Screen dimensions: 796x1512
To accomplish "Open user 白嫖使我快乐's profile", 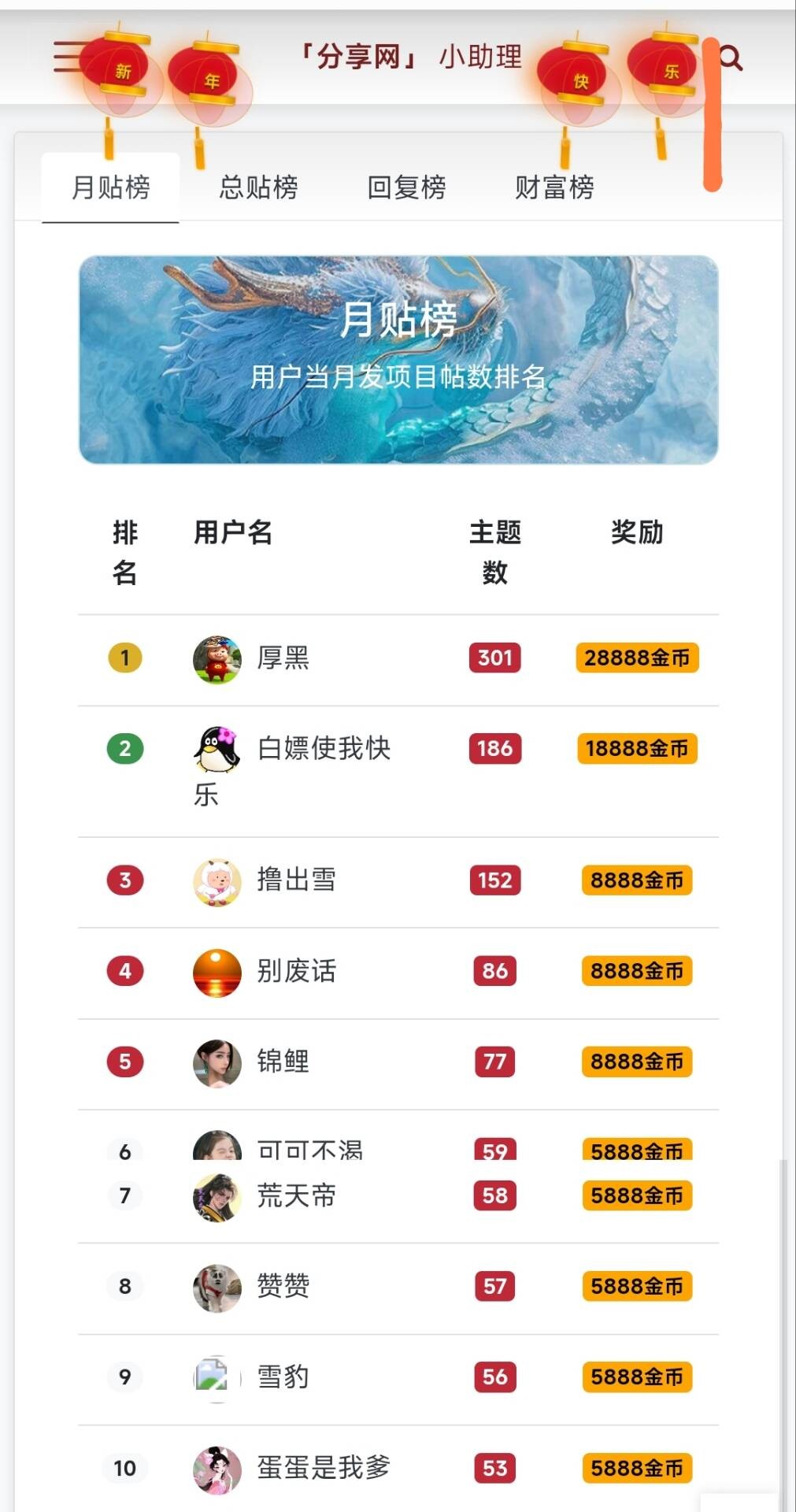I will tap(323, 748).
